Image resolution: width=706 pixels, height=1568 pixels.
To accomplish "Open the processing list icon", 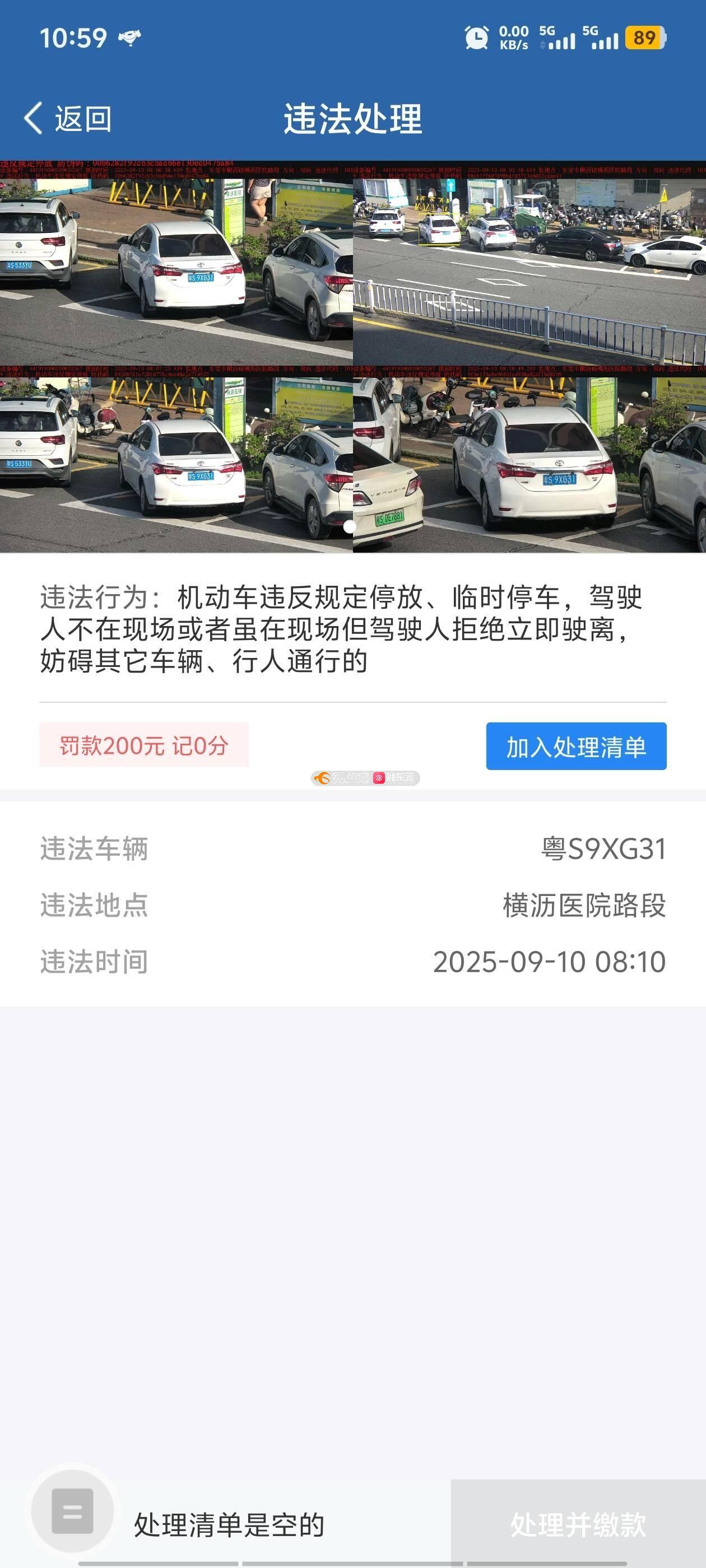I will coord(72,1511).
